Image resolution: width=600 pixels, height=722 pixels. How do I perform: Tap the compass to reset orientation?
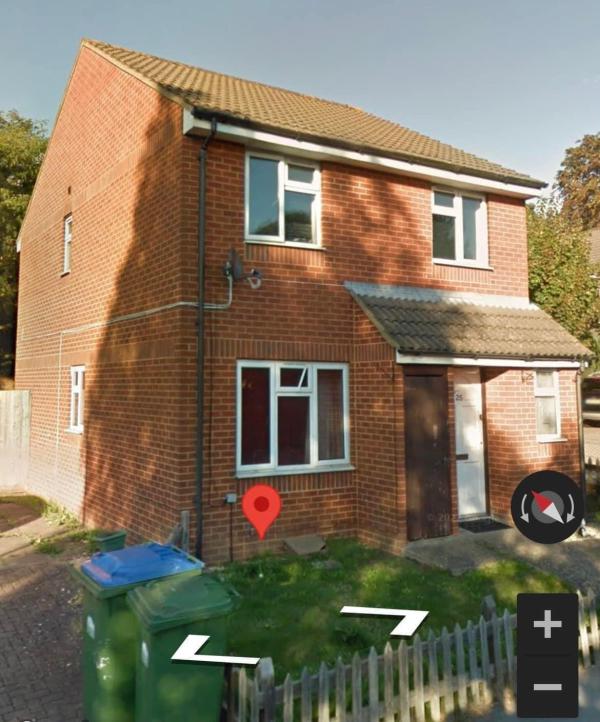pyautogui.click(x=547, y=507)
